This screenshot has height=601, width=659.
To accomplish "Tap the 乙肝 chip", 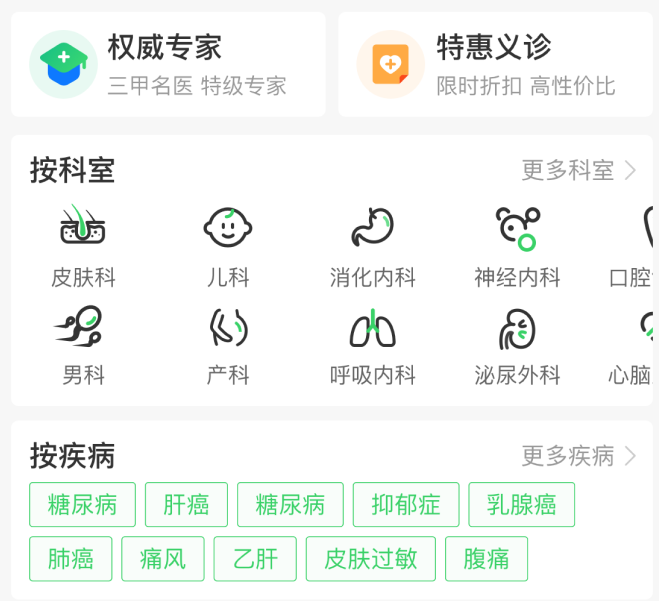I will click(x=255, y=559).
